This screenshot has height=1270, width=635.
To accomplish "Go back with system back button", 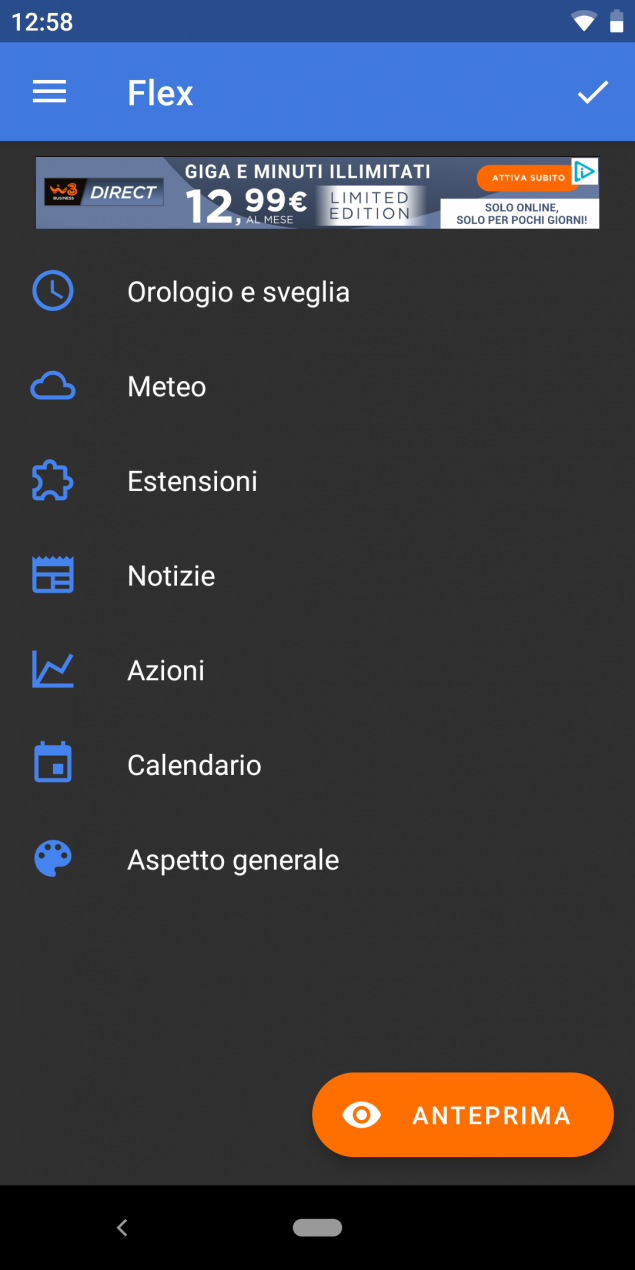I will coord(122,1227).
